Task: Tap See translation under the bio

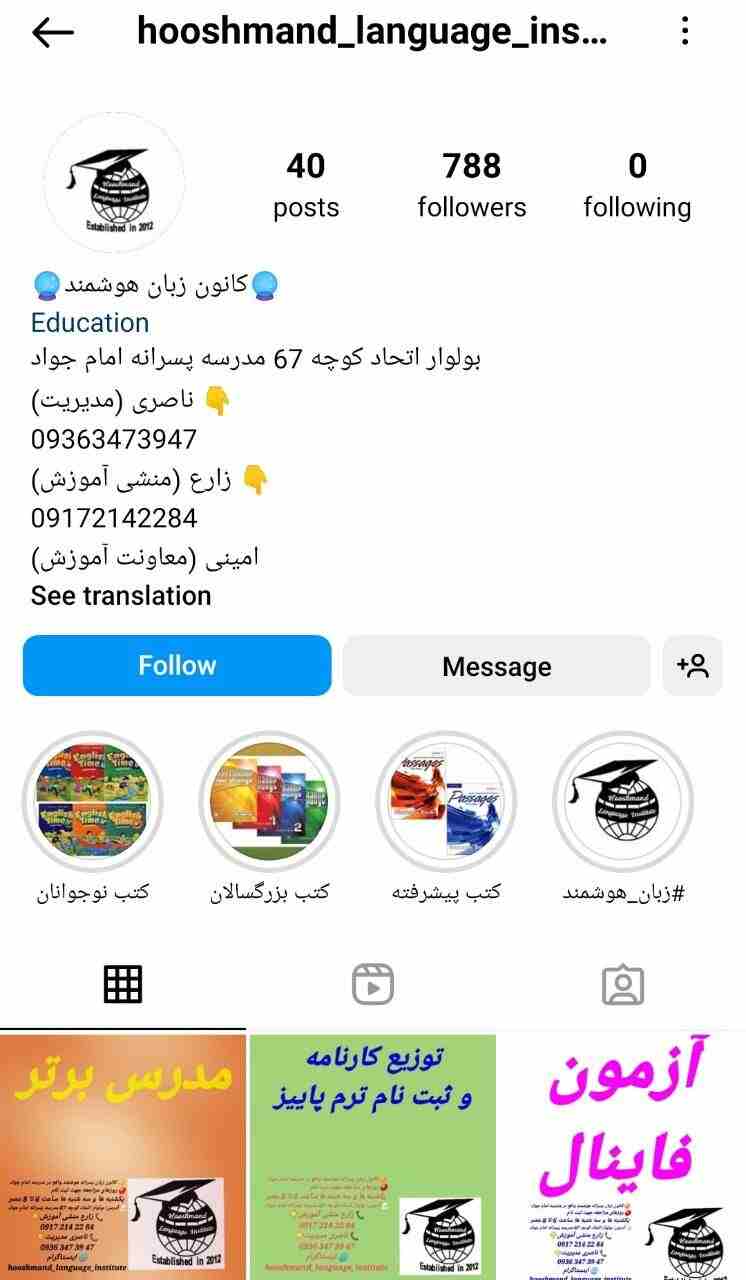Action: click(121, 596)
